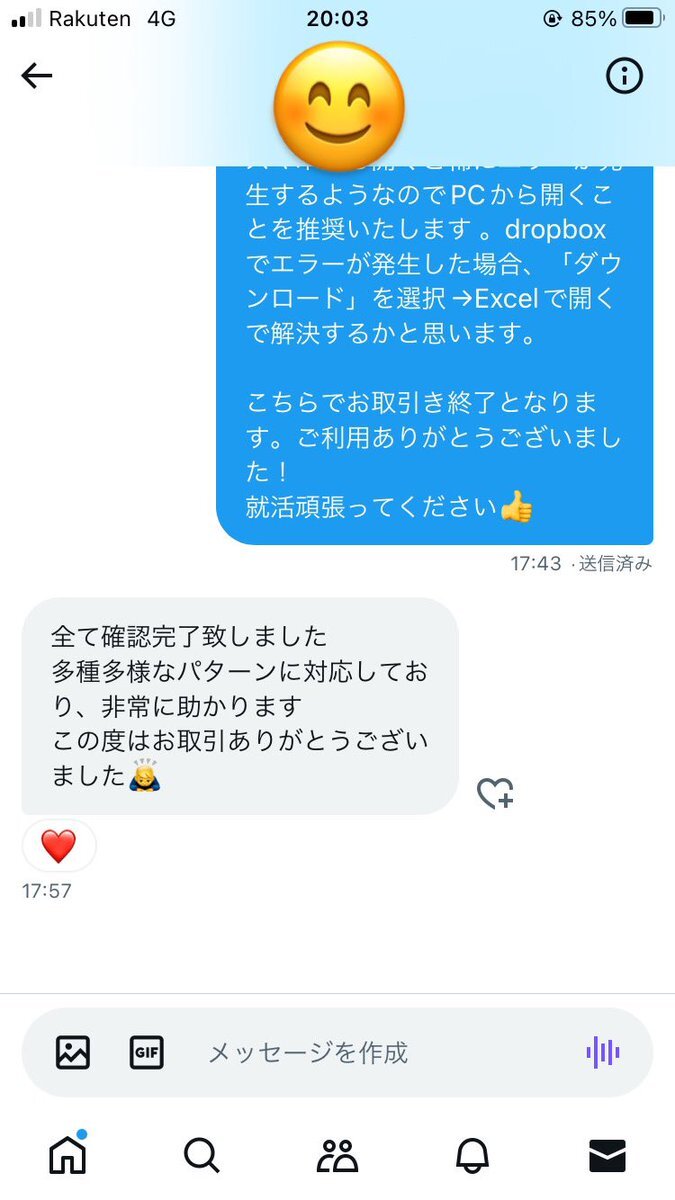Screen dimensions: 675x1200
Task: Focus the メッセージを作成 text field
Action: (x=380, y=1052)
